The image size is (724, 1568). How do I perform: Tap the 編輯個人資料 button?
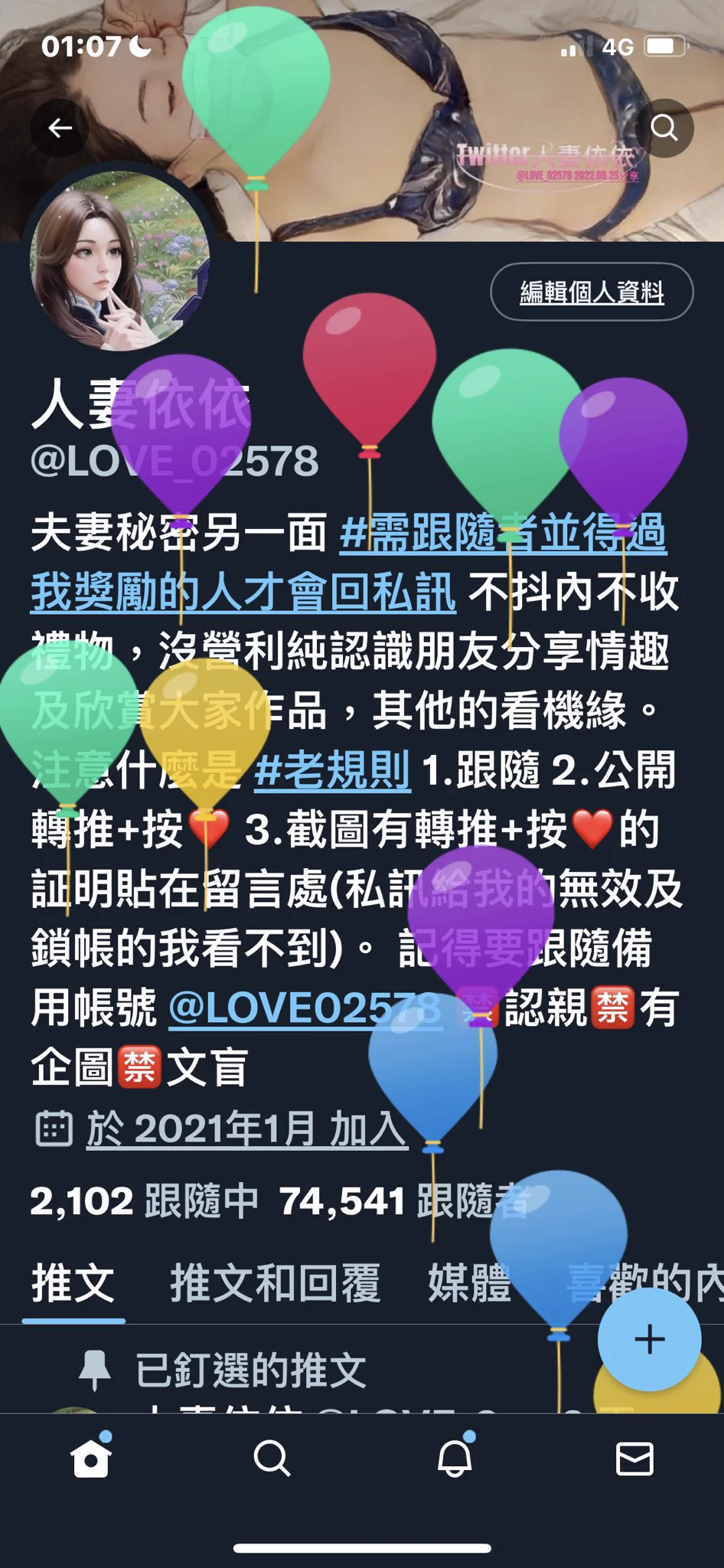(x=591, y=292)
